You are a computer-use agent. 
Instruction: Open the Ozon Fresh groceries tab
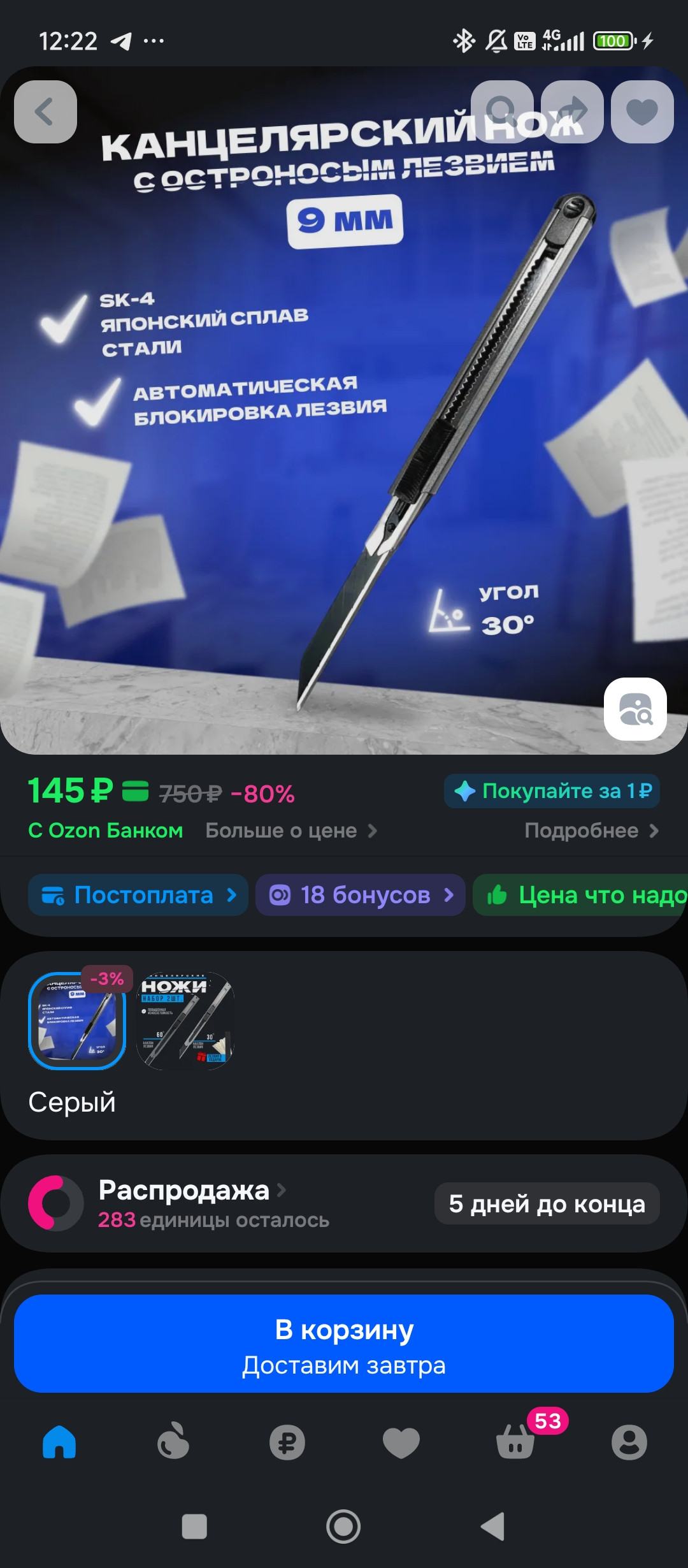coord(173,1442)
